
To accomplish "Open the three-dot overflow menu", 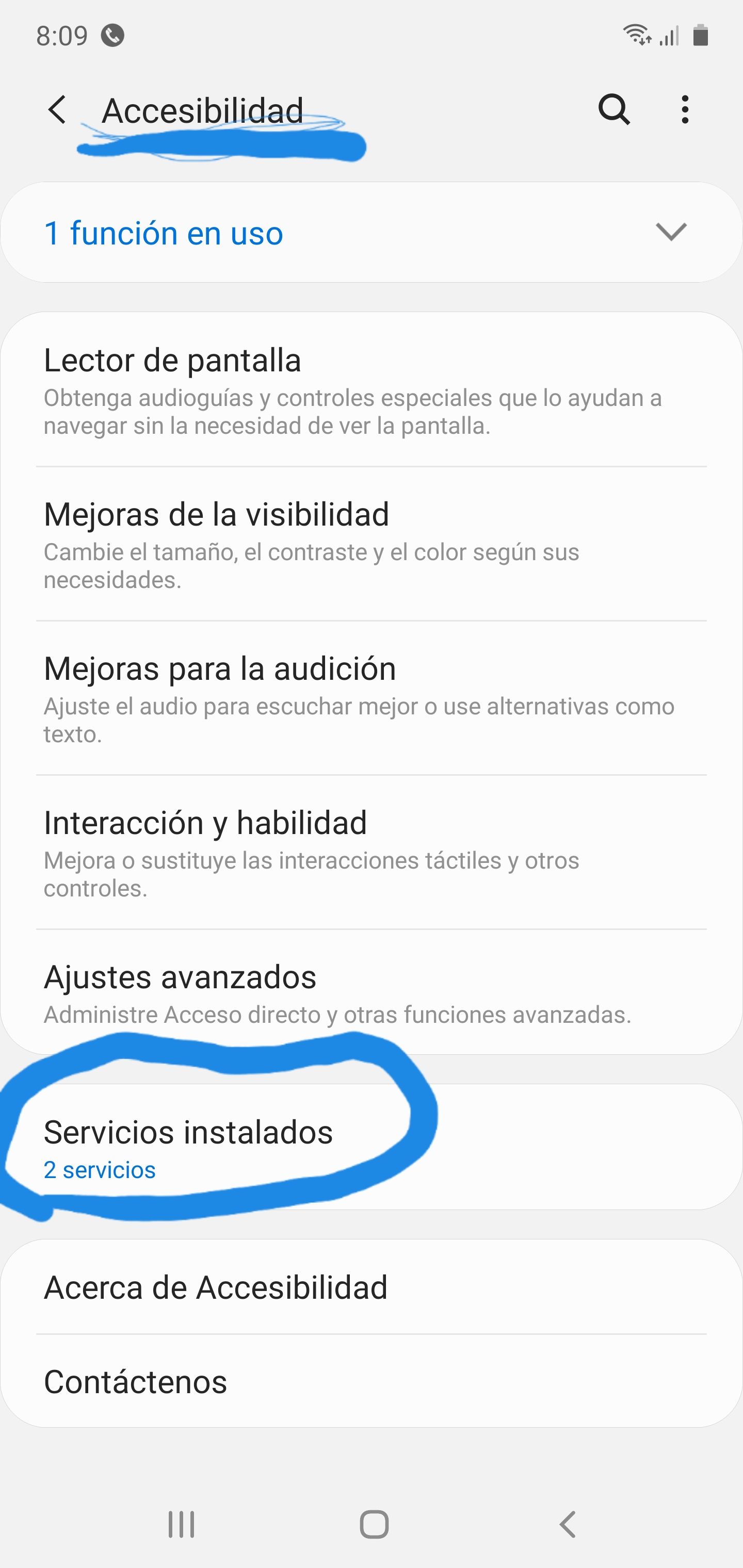I will click(x=685, y=110).
